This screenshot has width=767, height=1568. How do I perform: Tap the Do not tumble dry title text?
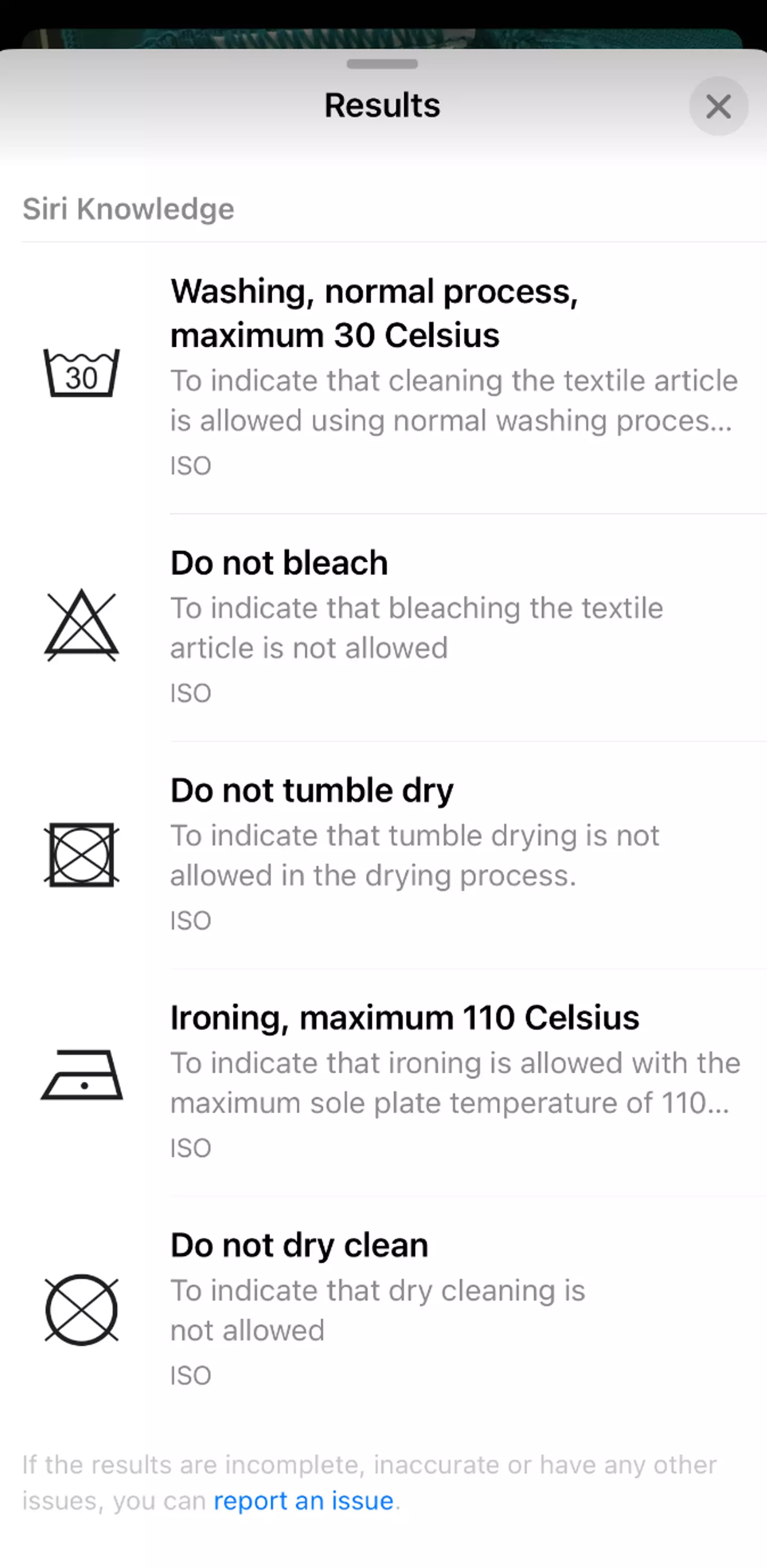coord(312,789)
